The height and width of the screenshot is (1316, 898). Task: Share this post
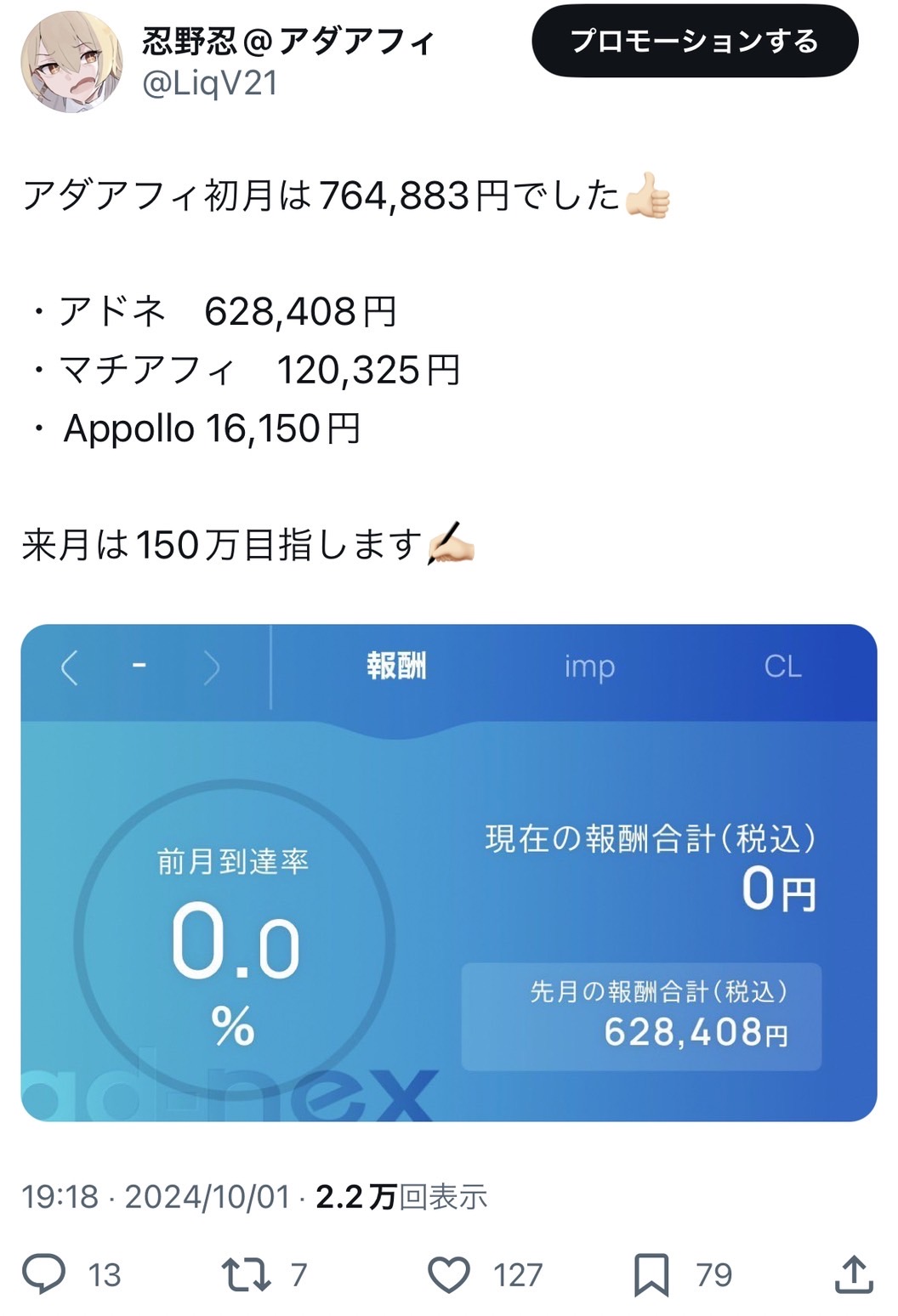854,1273
